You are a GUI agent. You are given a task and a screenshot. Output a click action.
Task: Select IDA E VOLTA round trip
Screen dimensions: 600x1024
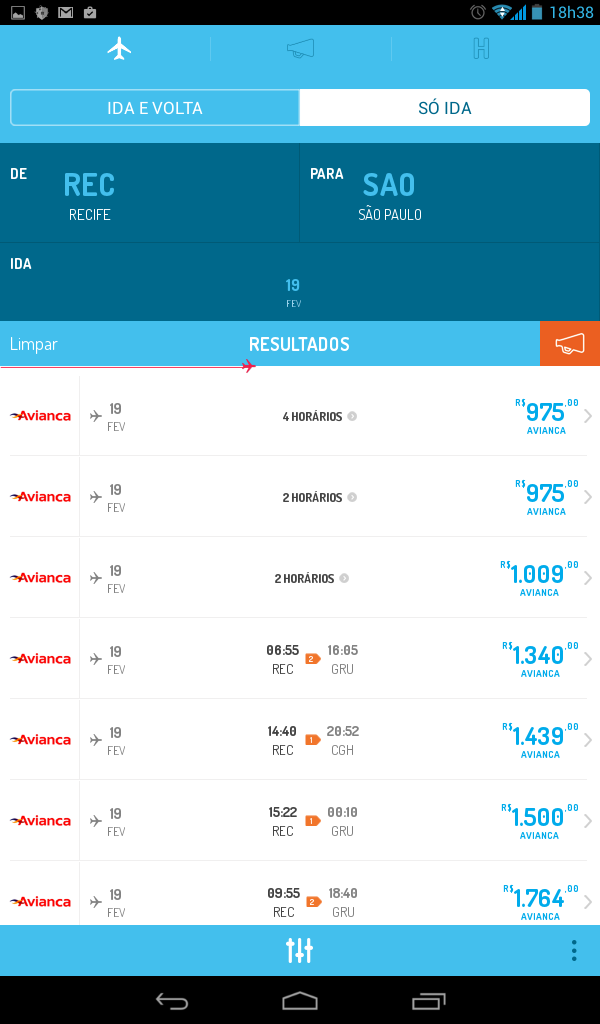(155, 108)
